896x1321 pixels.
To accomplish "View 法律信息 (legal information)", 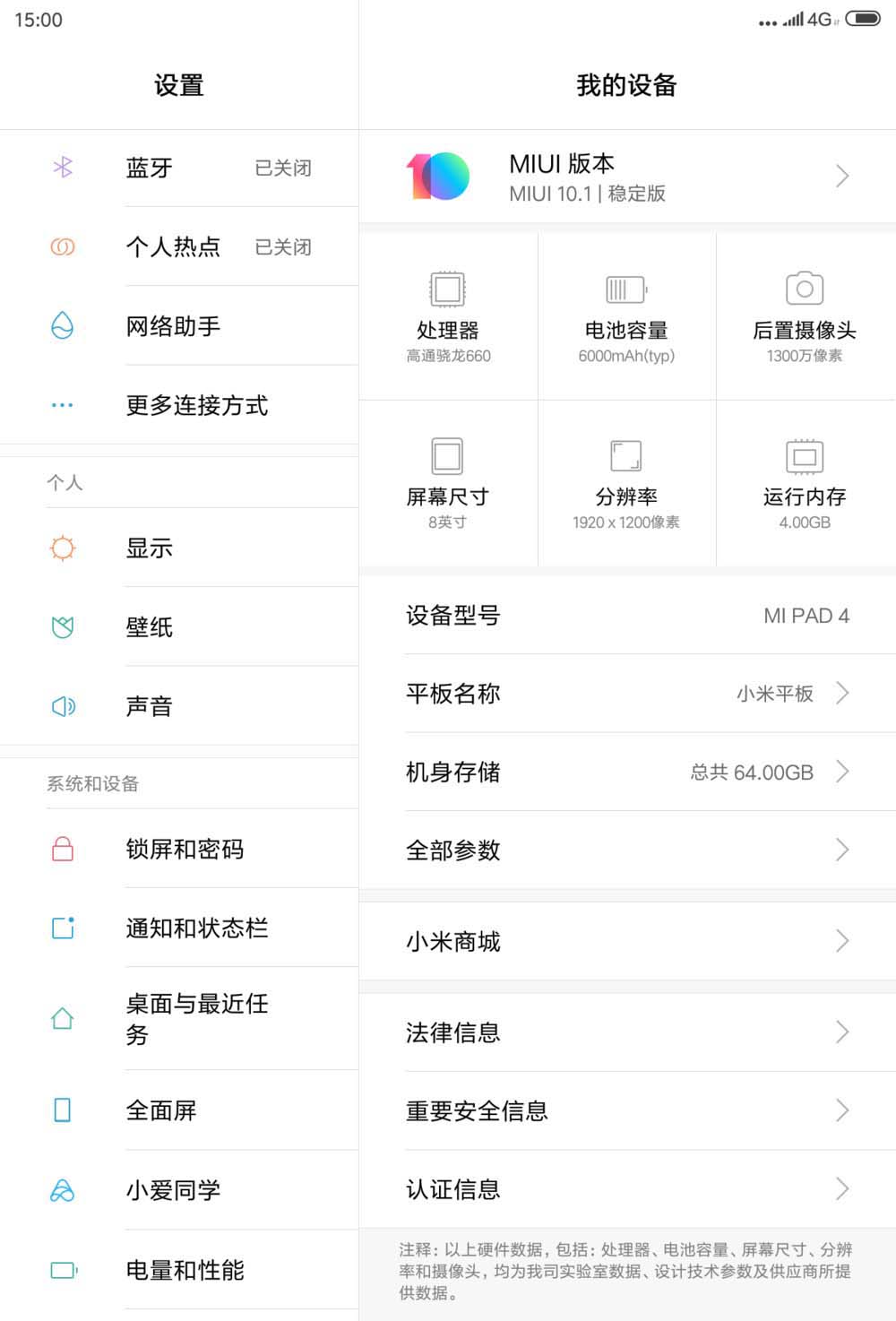I will click(x=627, y=1032).
